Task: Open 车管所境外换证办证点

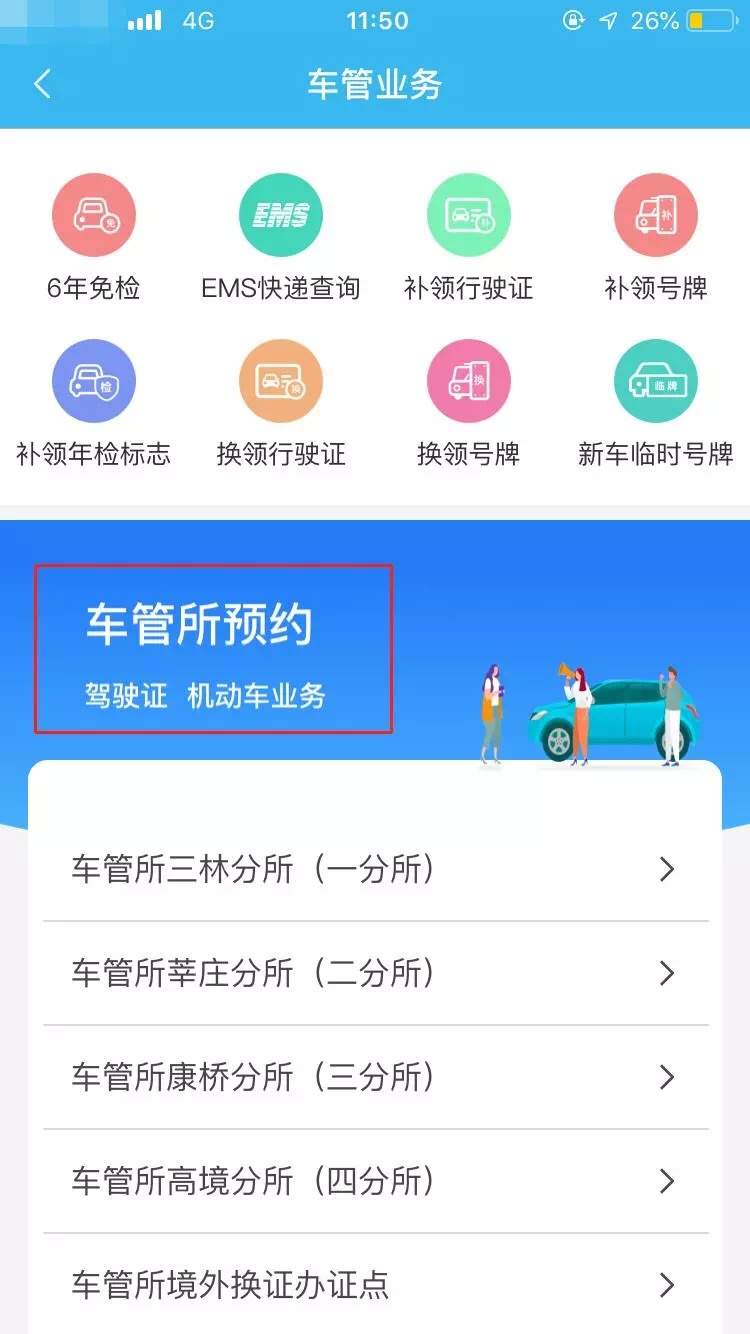Action: pyautogui.click(x=375, y=1284)
